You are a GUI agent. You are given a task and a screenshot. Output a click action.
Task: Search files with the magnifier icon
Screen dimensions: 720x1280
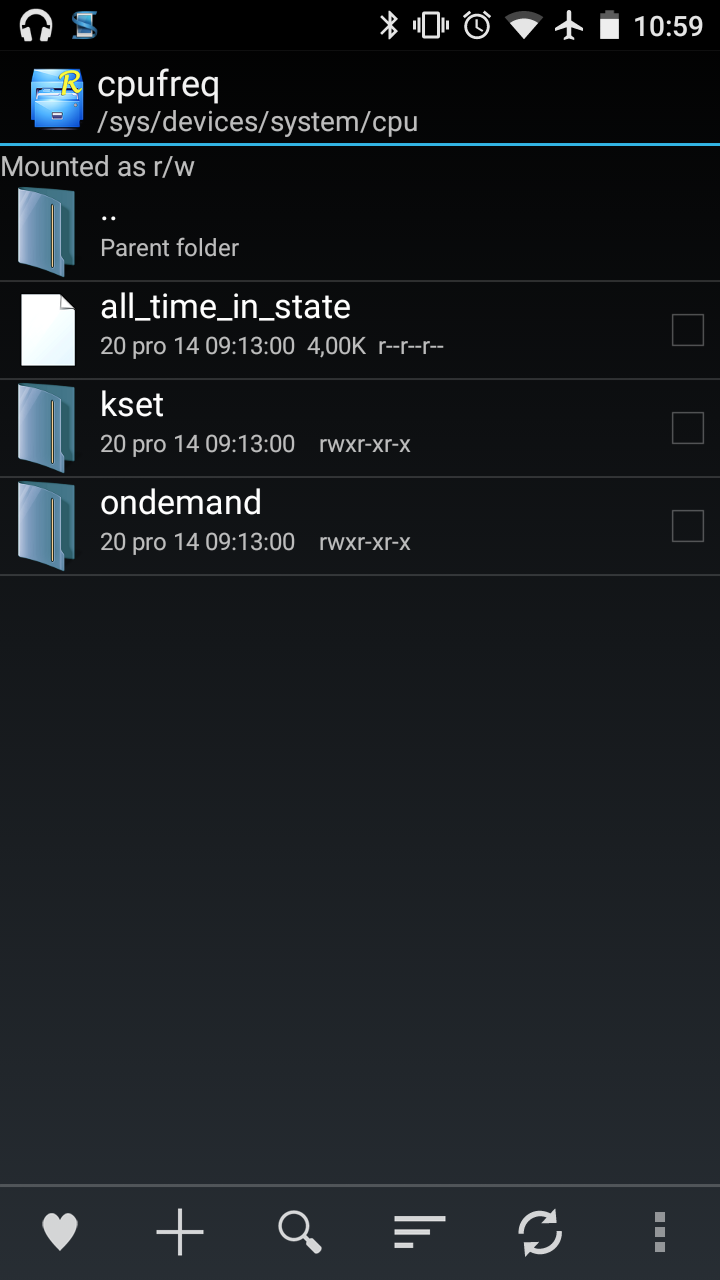[300, 1232]
